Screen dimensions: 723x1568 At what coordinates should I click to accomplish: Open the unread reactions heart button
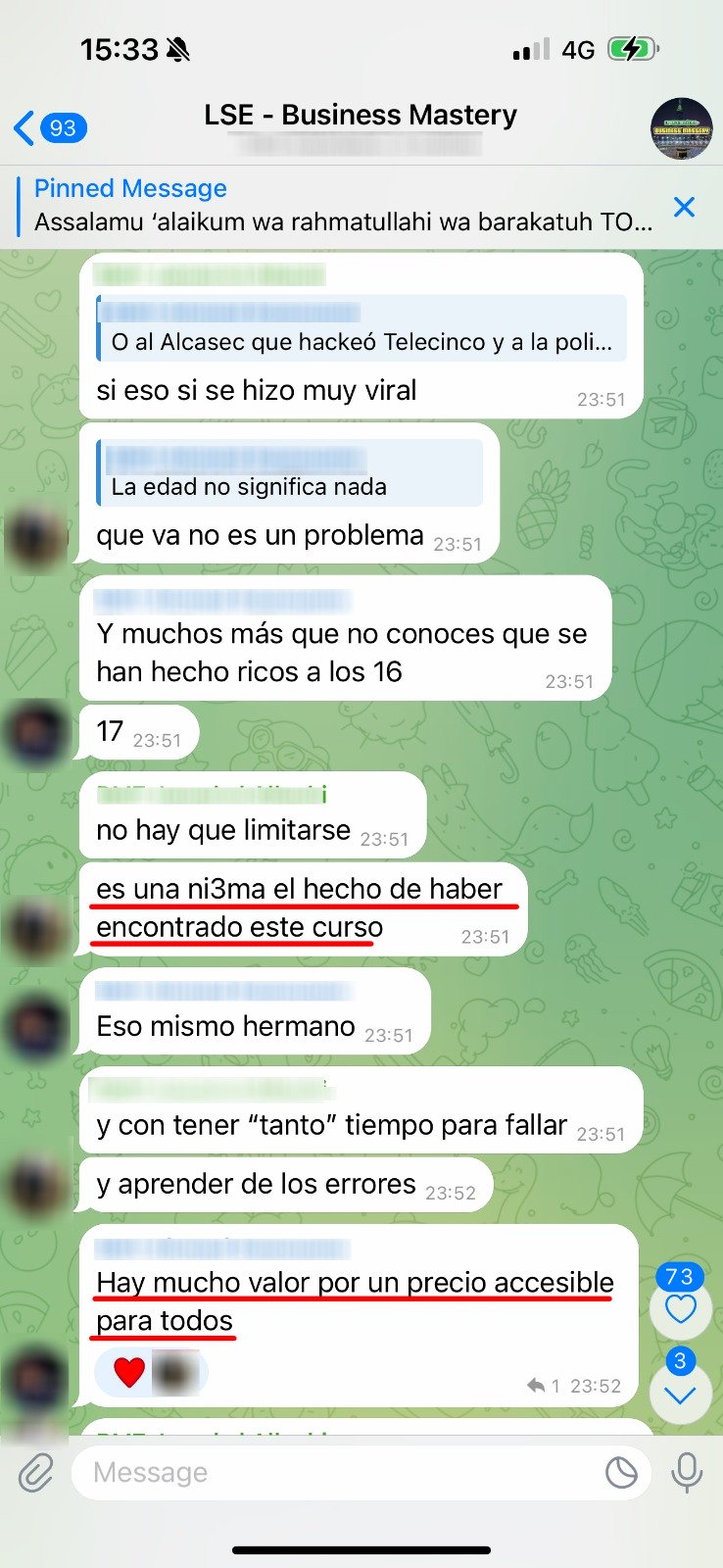click(x=680, y=1309)
